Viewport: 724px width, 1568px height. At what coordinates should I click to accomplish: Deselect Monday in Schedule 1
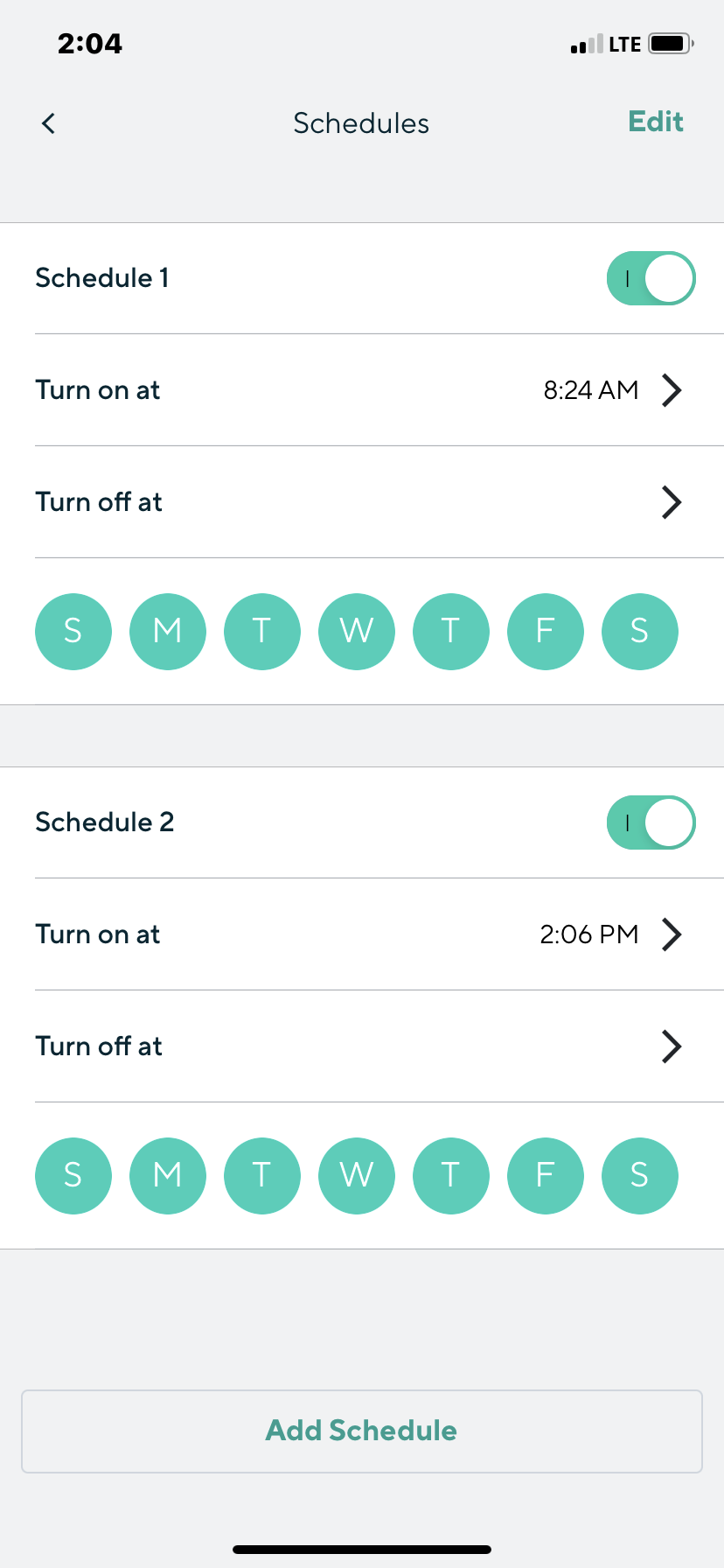click(x=168, y=631)
